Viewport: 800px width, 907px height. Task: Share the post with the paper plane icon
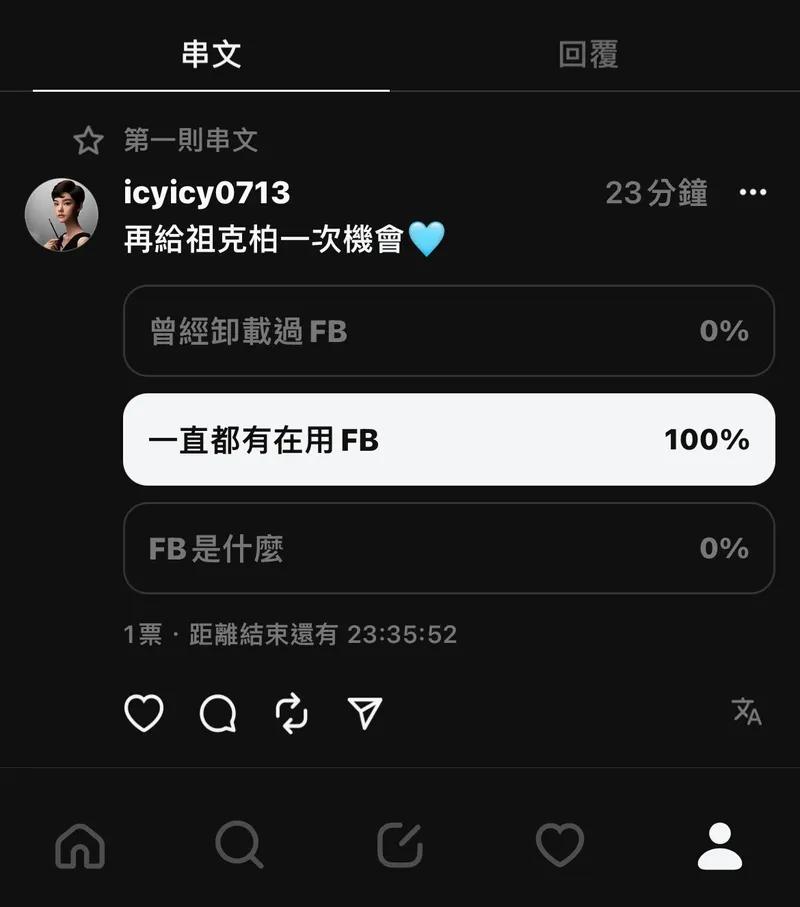[365, 713]
